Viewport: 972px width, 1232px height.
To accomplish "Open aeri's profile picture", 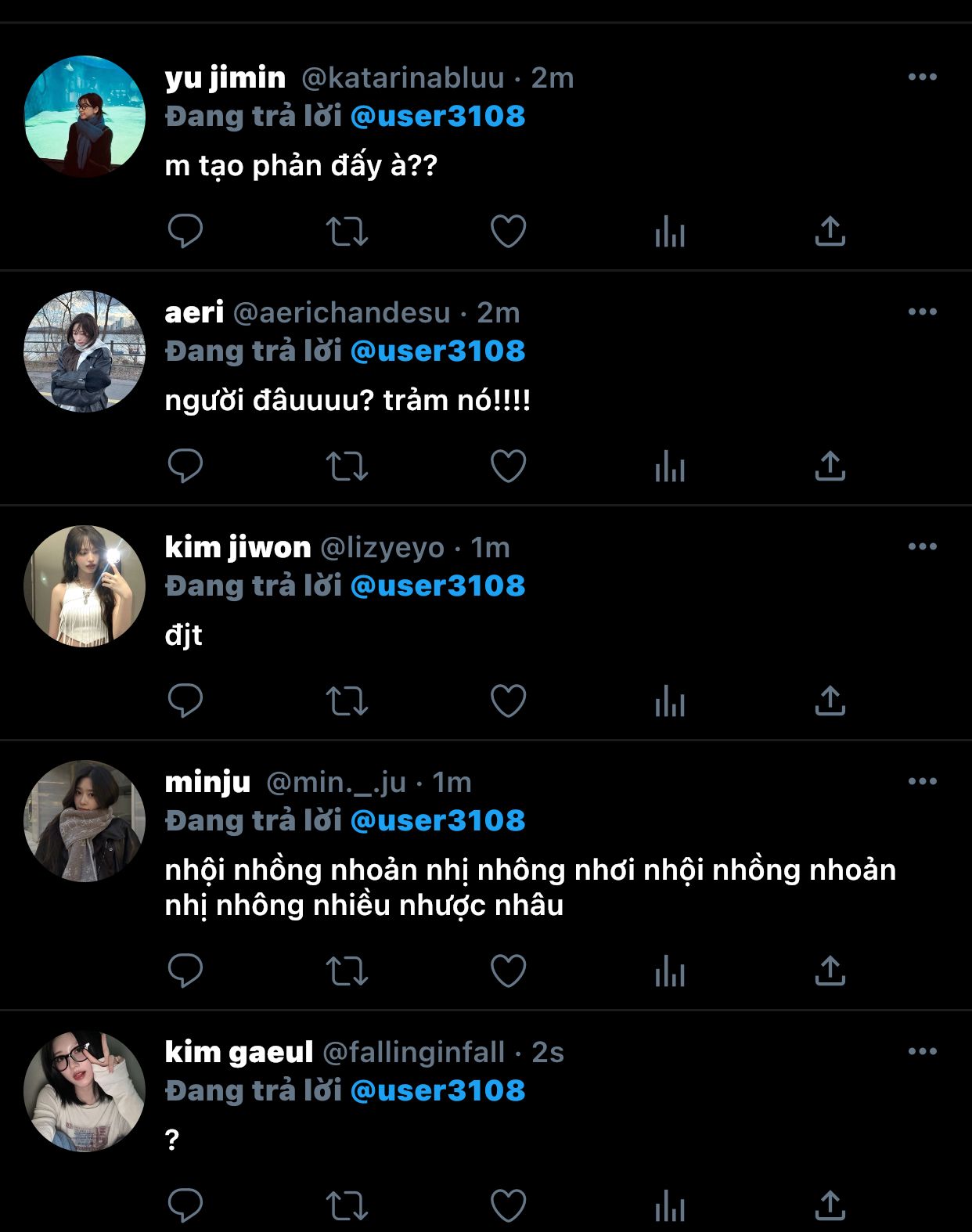I will tap(85, 351).
